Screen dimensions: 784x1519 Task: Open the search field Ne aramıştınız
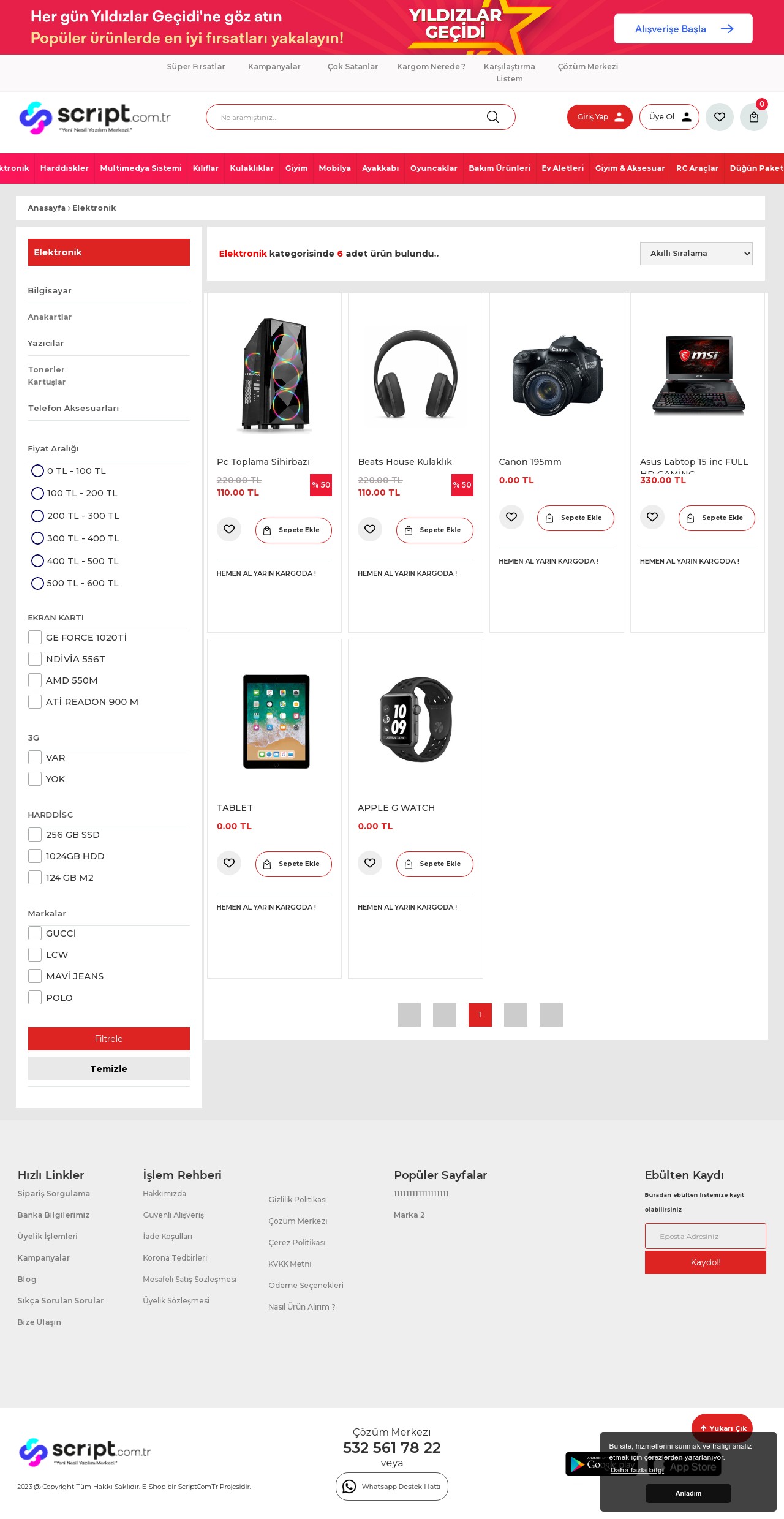pos(349,117)
